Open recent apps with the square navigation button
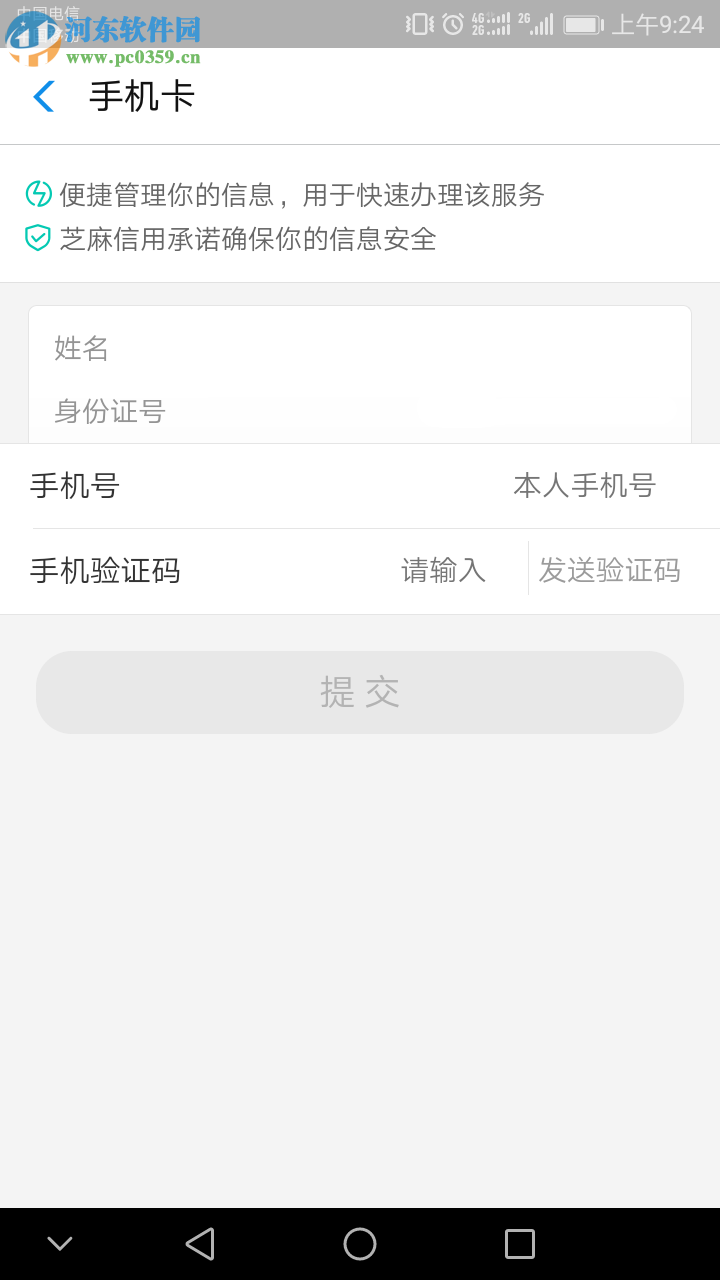Image resolution: width=720 pixels, height=1280 pixels. click(x=519, y=1243)
